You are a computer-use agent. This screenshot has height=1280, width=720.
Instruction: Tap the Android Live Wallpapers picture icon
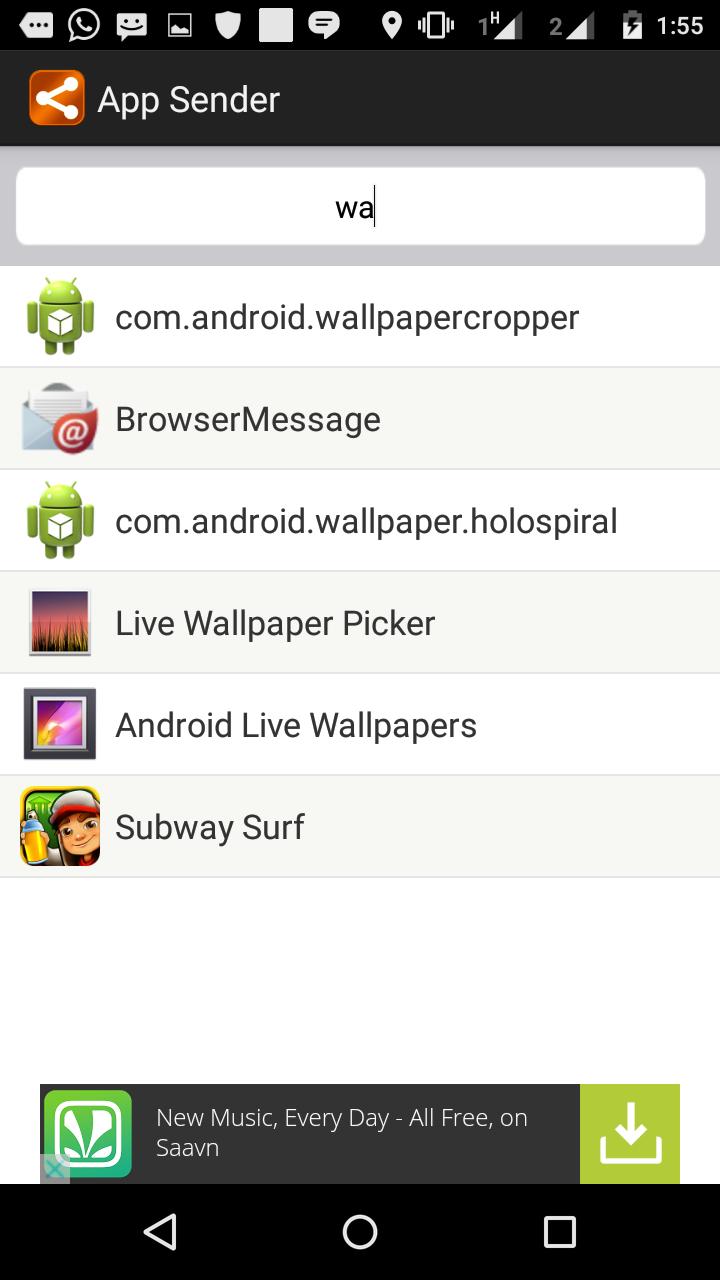tap(59, 724)
